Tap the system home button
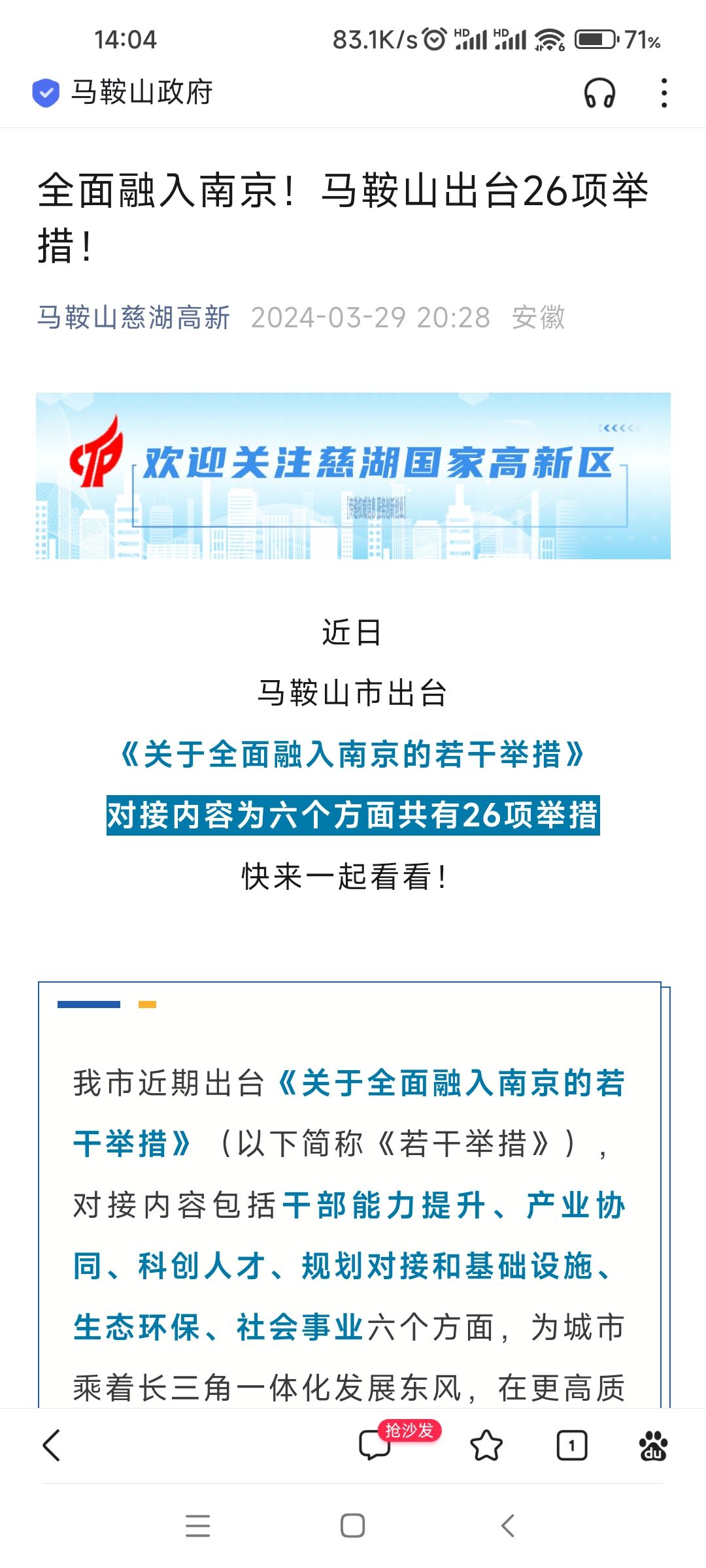Screen dimensions: 706x1568 352,1526
